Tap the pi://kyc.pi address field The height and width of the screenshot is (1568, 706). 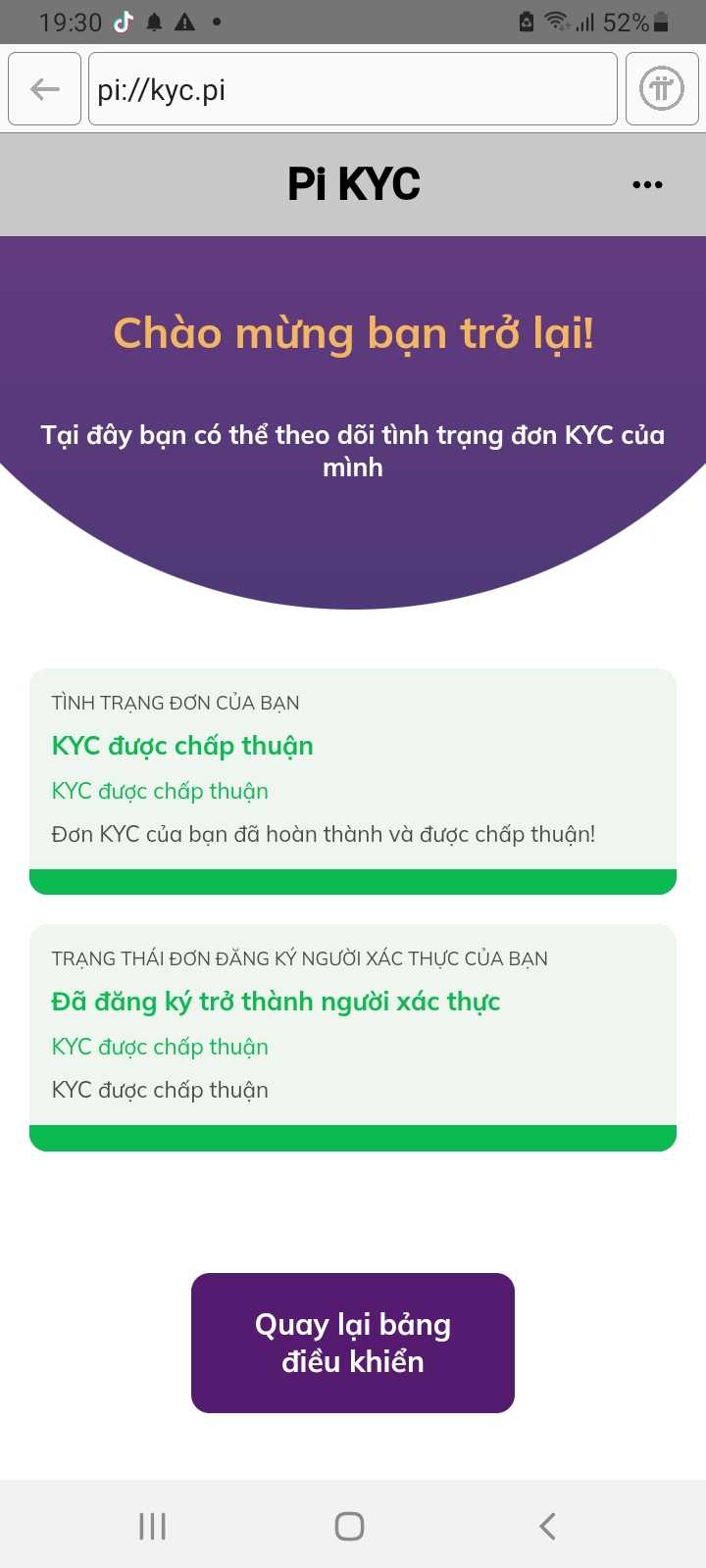[x=352, y=90]
